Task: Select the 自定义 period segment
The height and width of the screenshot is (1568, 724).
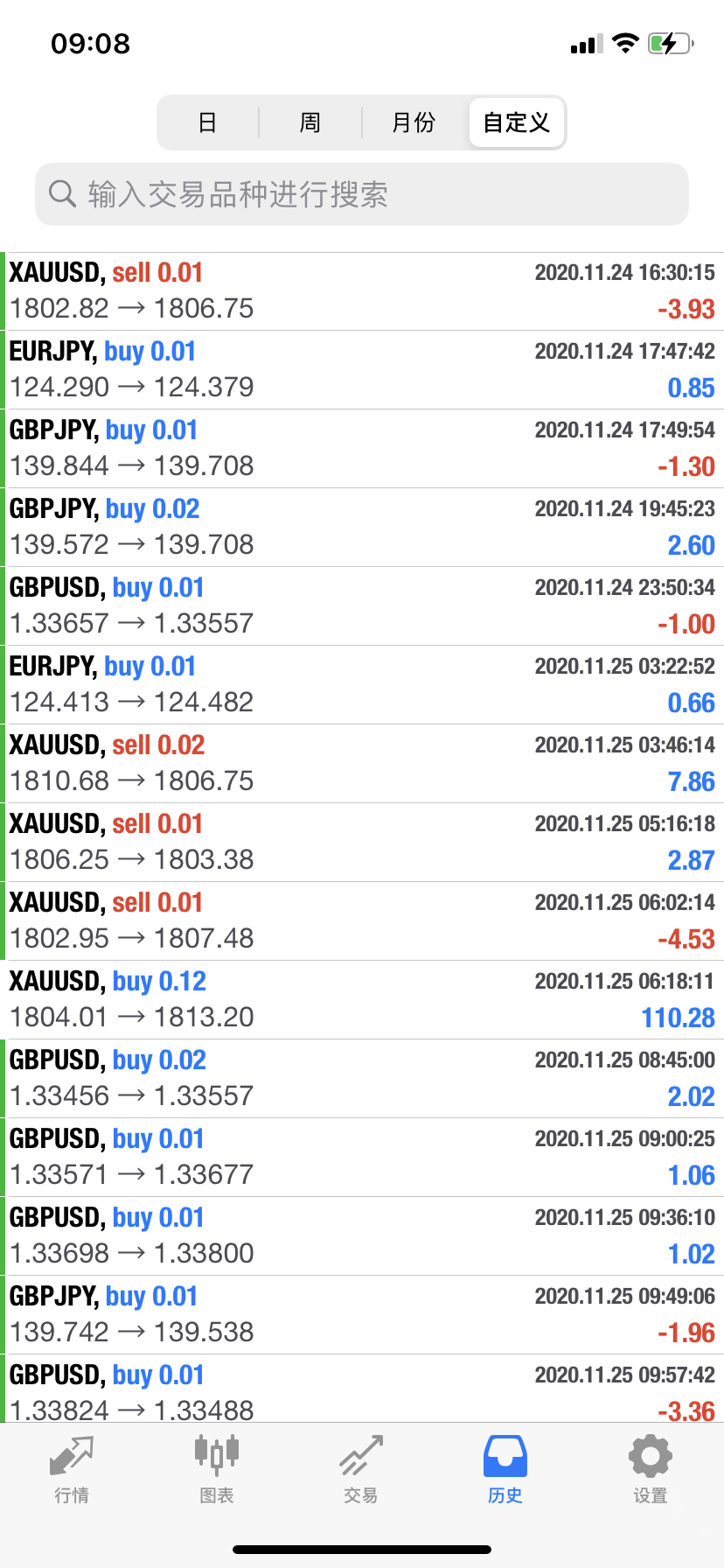Action: click(517, 122)
